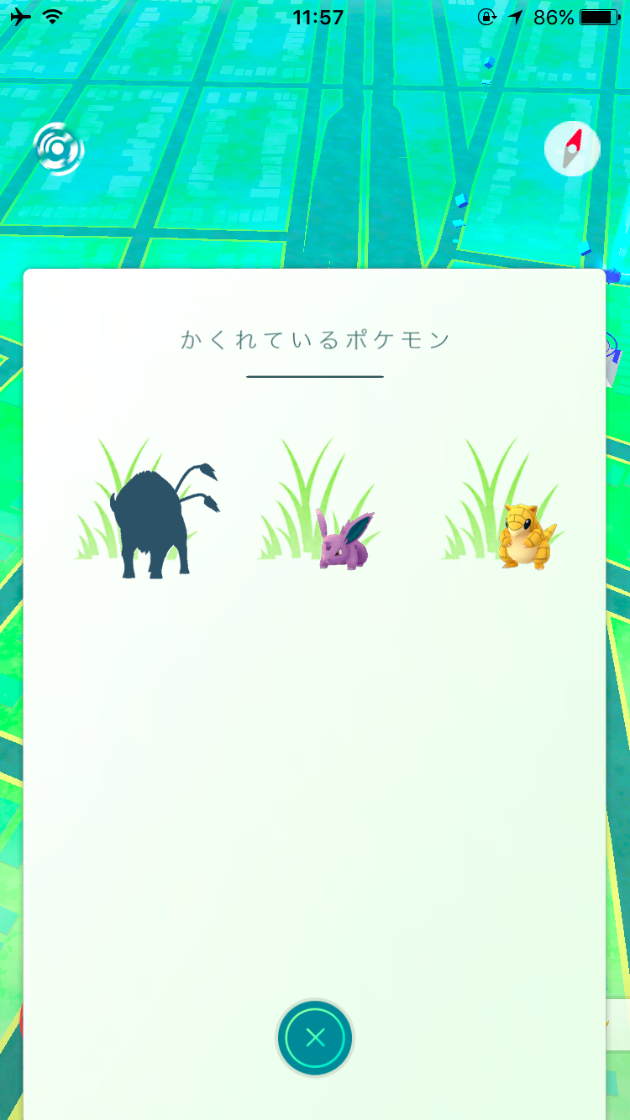Close the nearby Pokémon panel
This screenshot has width=630, height=1120.
[315, 1037]
